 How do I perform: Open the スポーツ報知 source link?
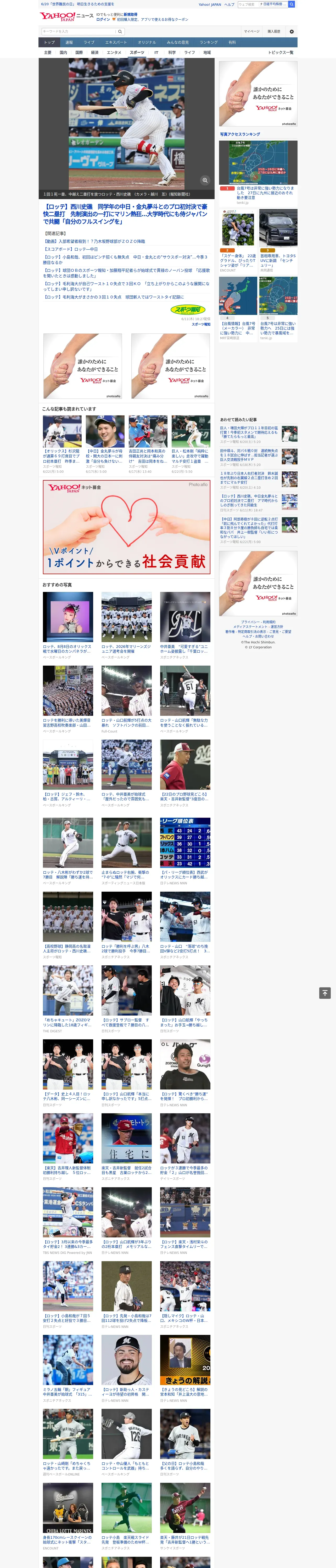pyautogui.click(x=201, y=324)
